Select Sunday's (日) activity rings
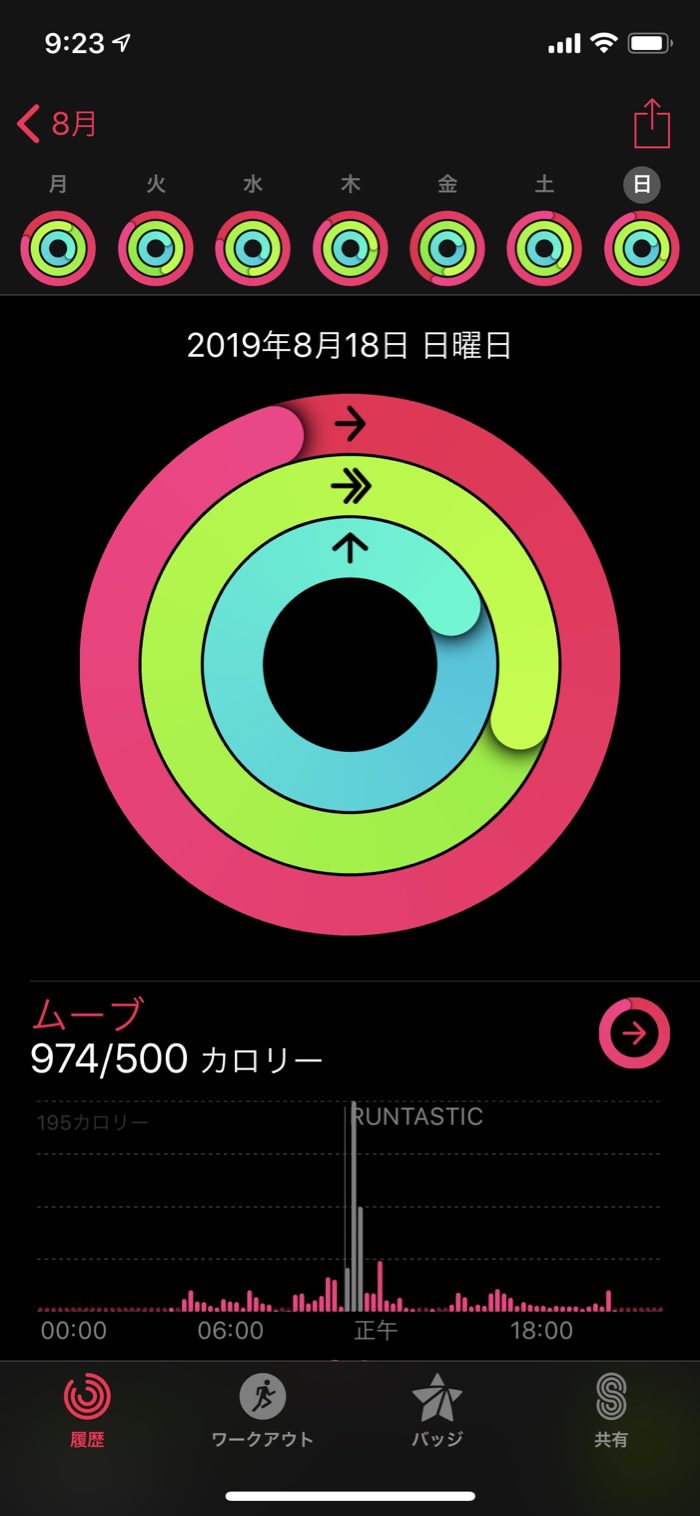Image resolution: width=700 pixels, height=1516 pixels. (641, 248)
